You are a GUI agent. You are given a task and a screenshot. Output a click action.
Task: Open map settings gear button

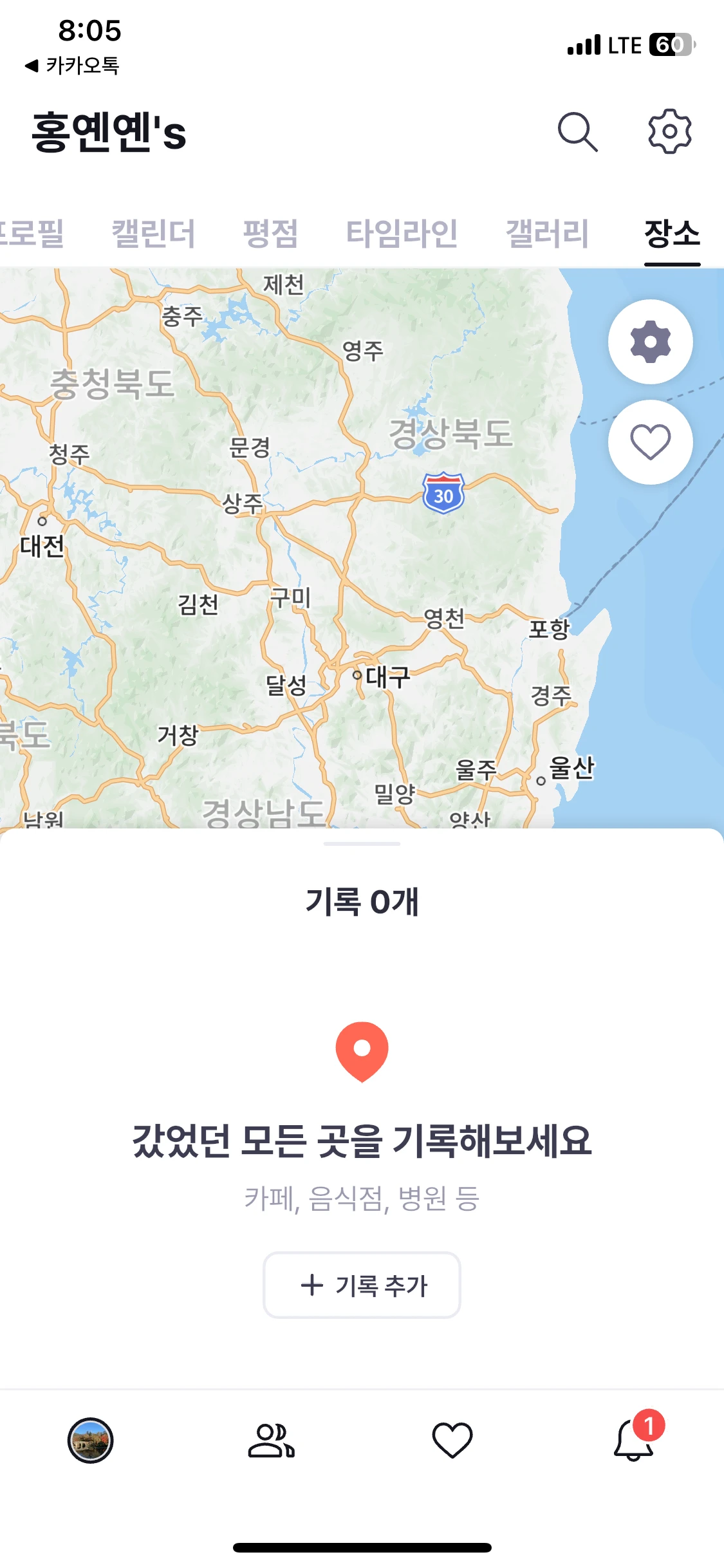(650, 342)
